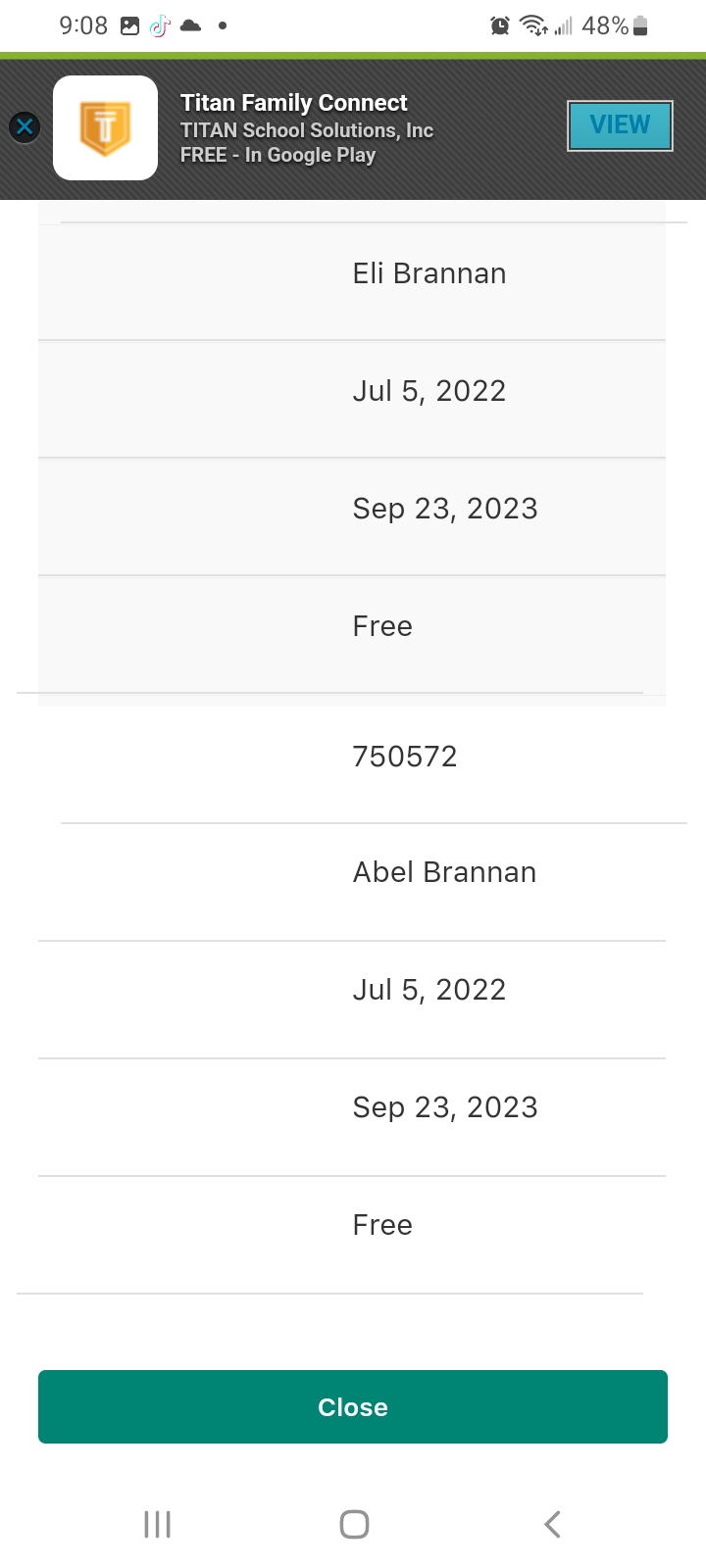Open the Titan Family Connect banner

[x=307, y=128]
